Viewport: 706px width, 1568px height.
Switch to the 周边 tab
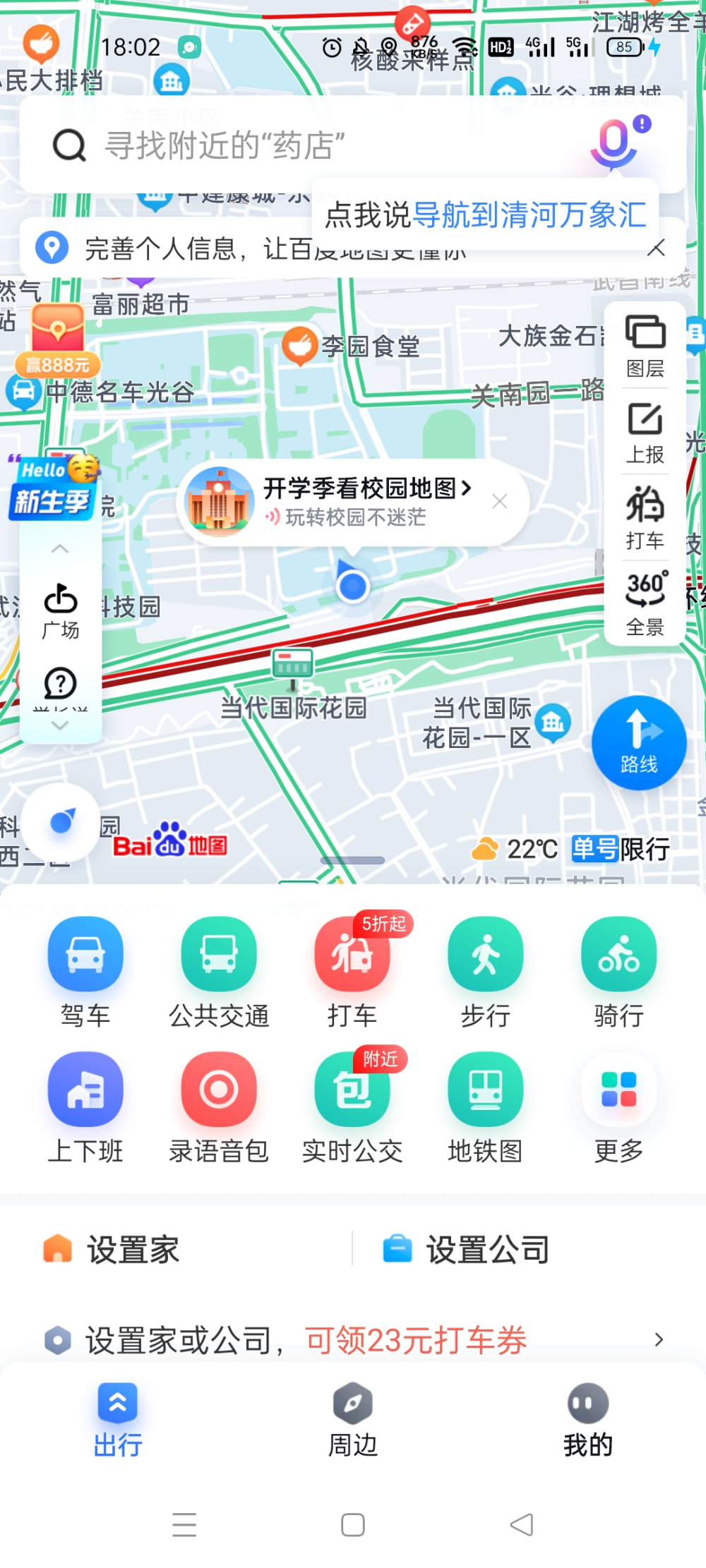[x=352, y=1420]
